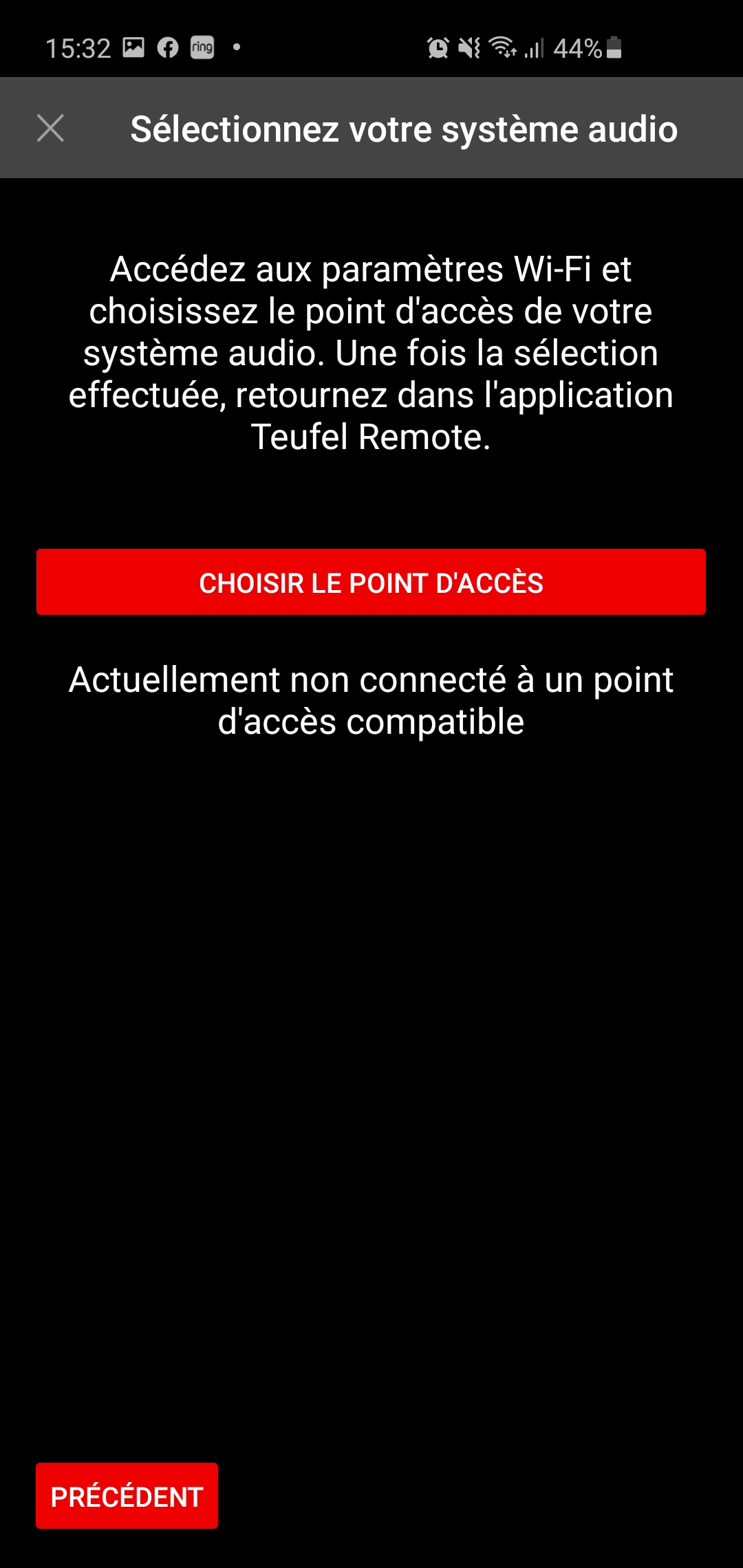Tap Choisir le point d'accès button
The height and width of the screenshot is (1568, 743).
tap(371, 582)
